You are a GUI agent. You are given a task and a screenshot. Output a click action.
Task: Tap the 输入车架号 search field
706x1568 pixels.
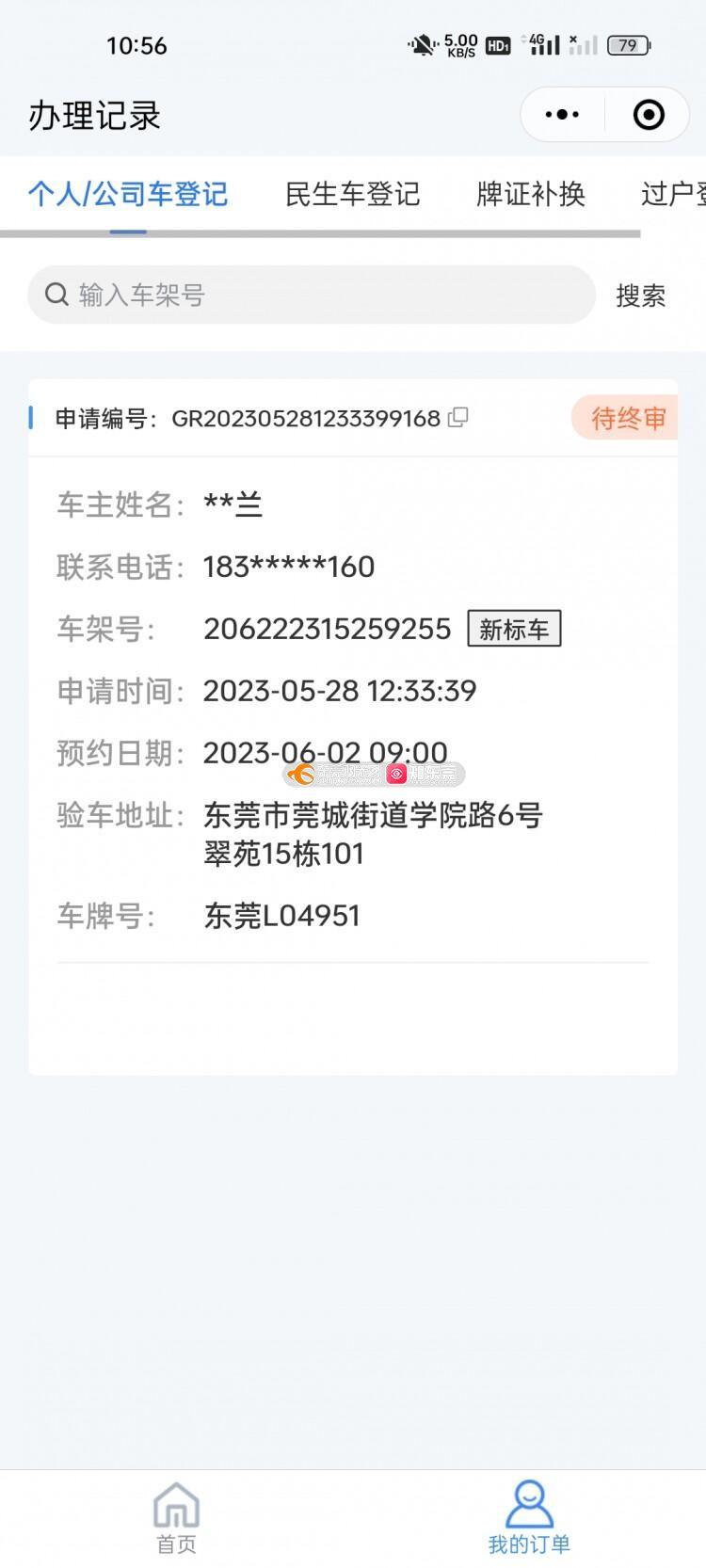[x=312, y=295]
